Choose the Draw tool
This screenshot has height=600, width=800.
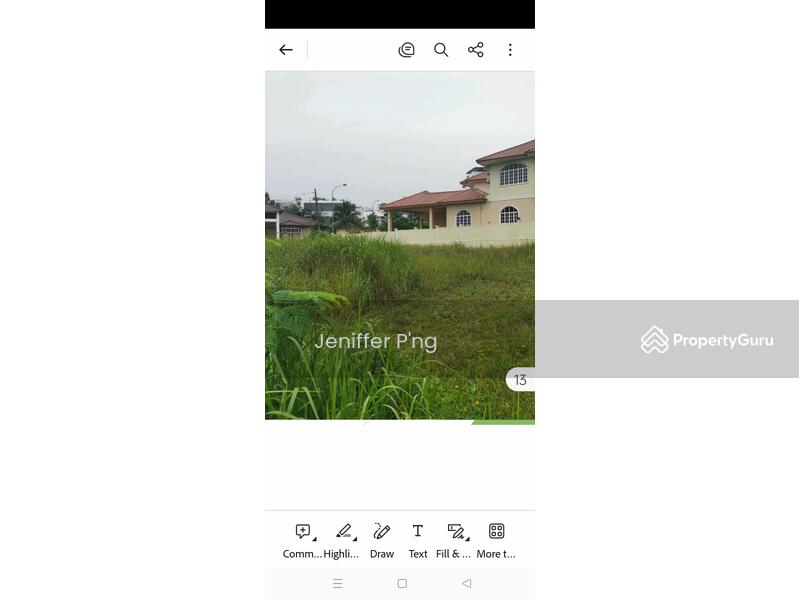[x=382, y=539]
